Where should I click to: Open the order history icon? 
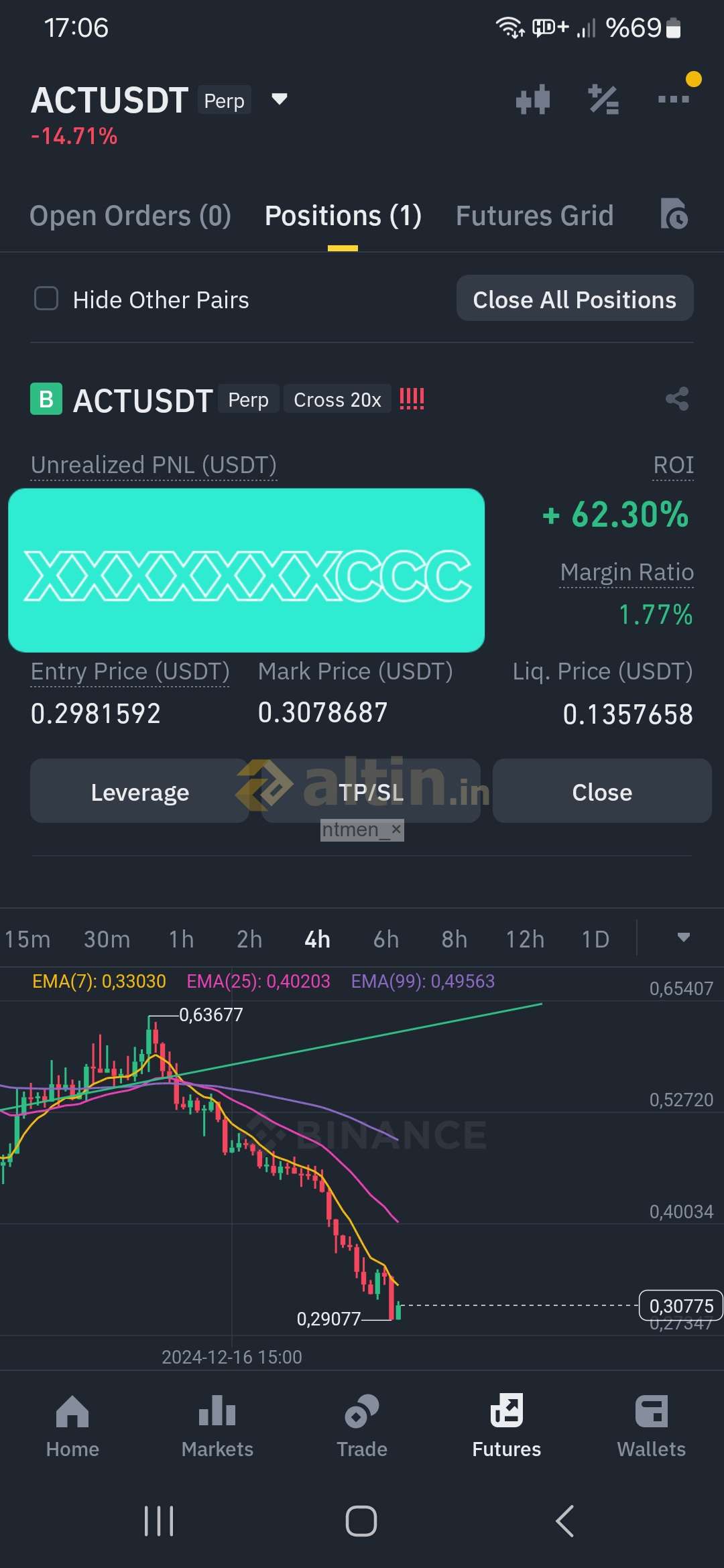(674, 214)
